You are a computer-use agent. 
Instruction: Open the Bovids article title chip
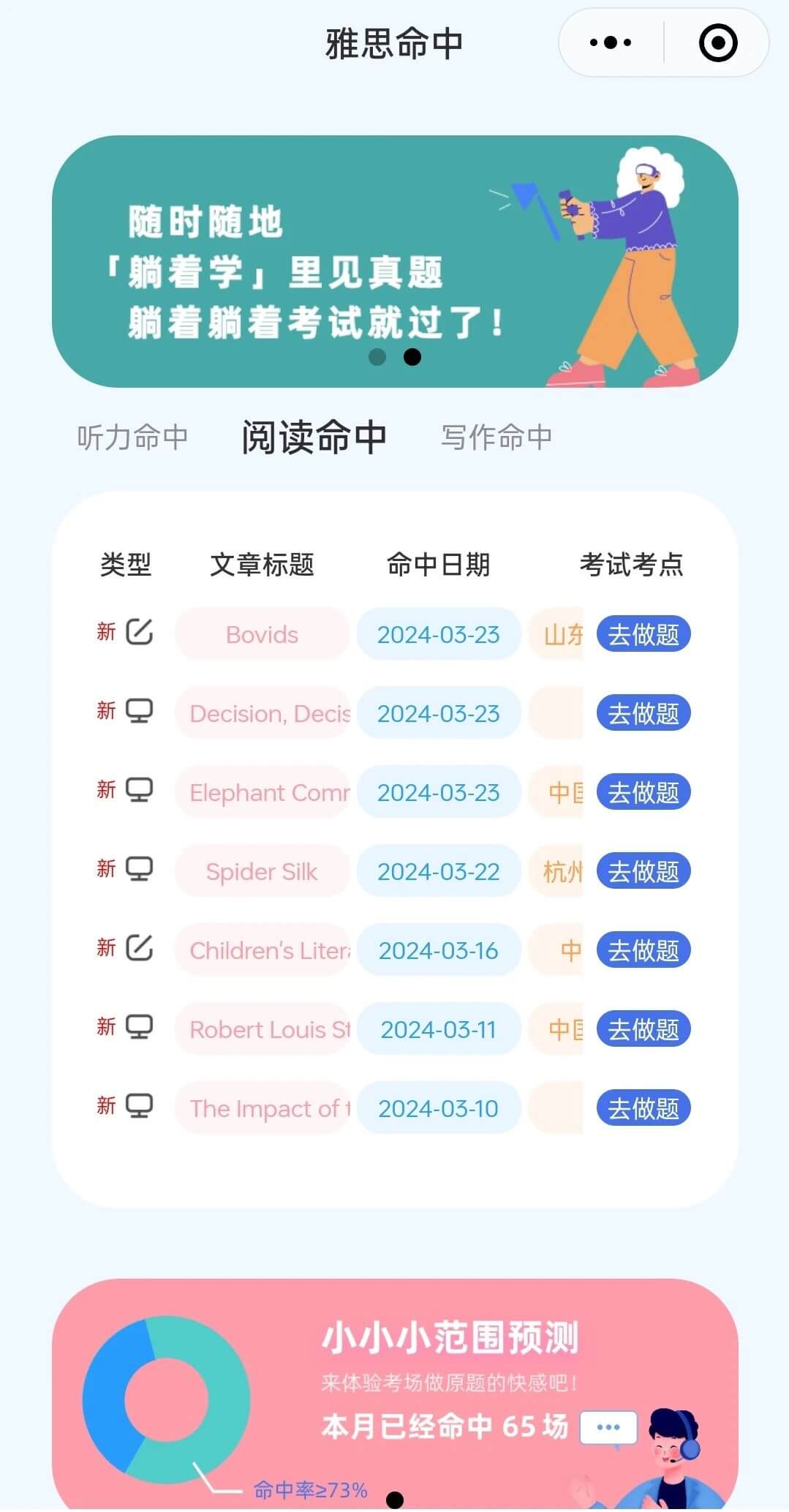[x=262, y=634]
